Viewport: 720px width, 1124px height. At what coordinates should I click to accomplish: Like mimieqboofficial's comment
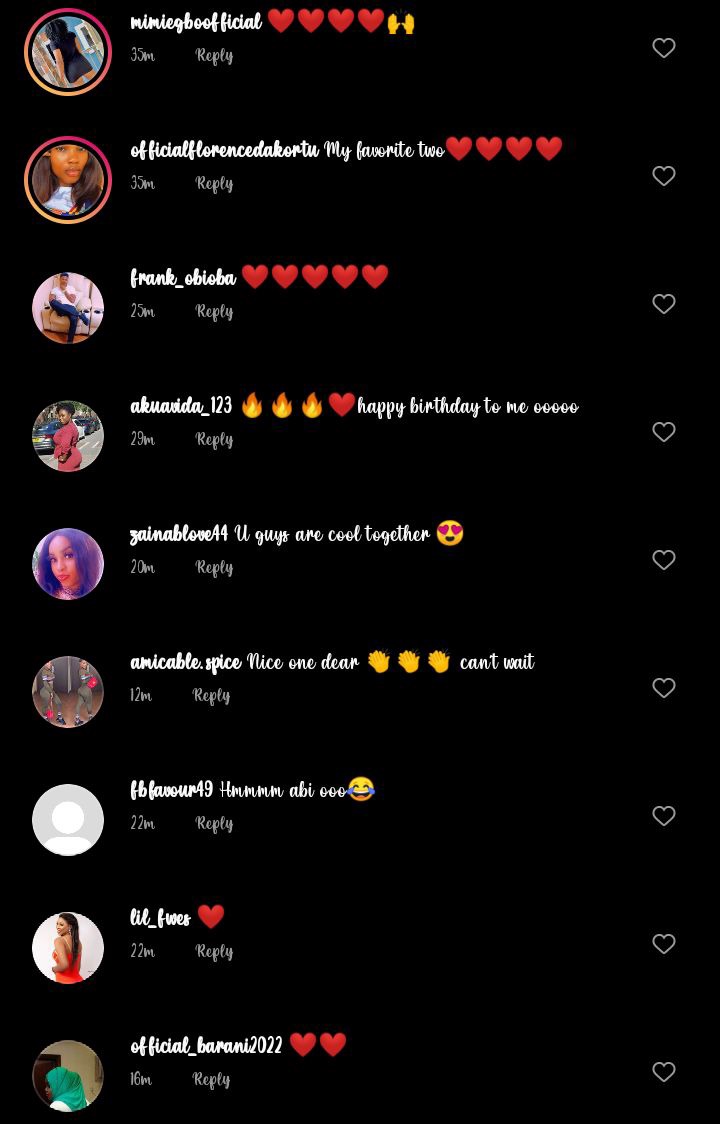664,48
